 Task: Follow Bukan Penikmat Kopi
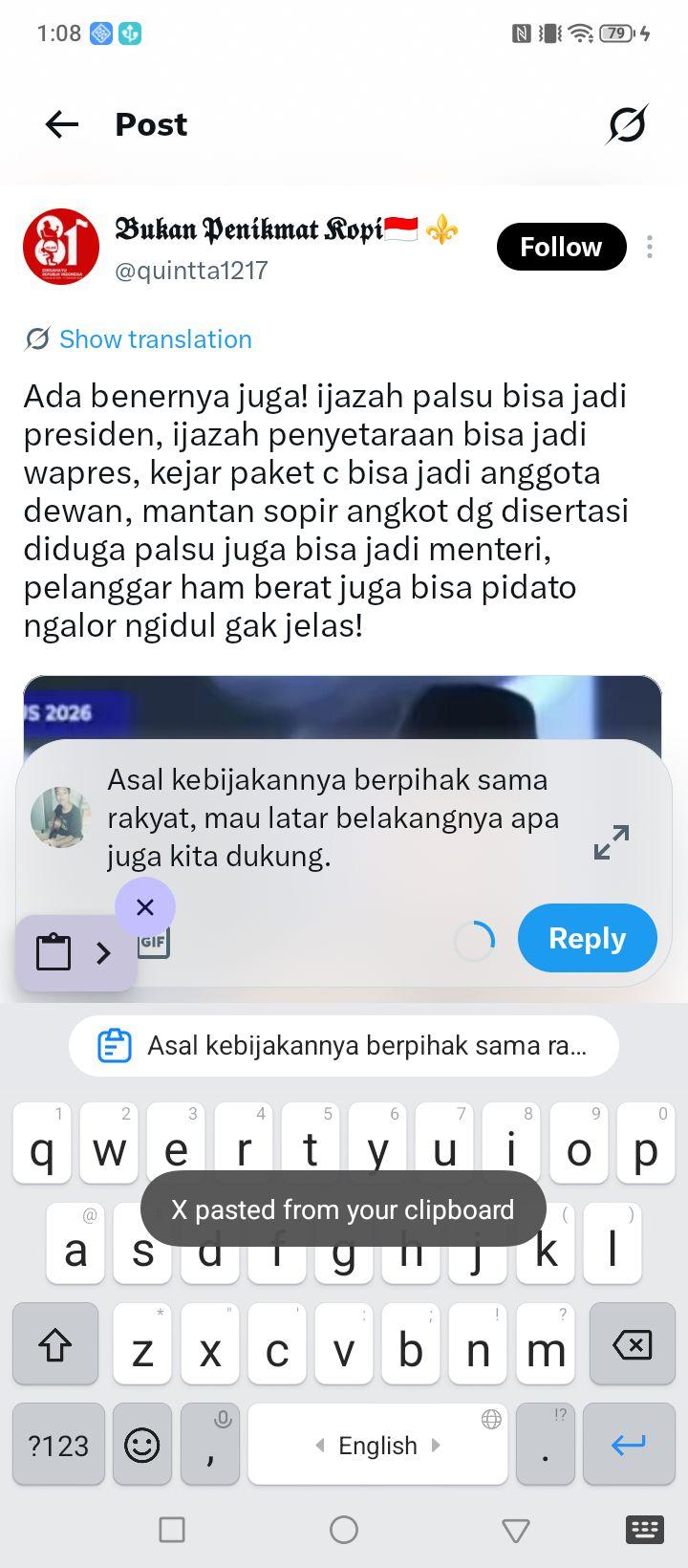tap(561, 247)
